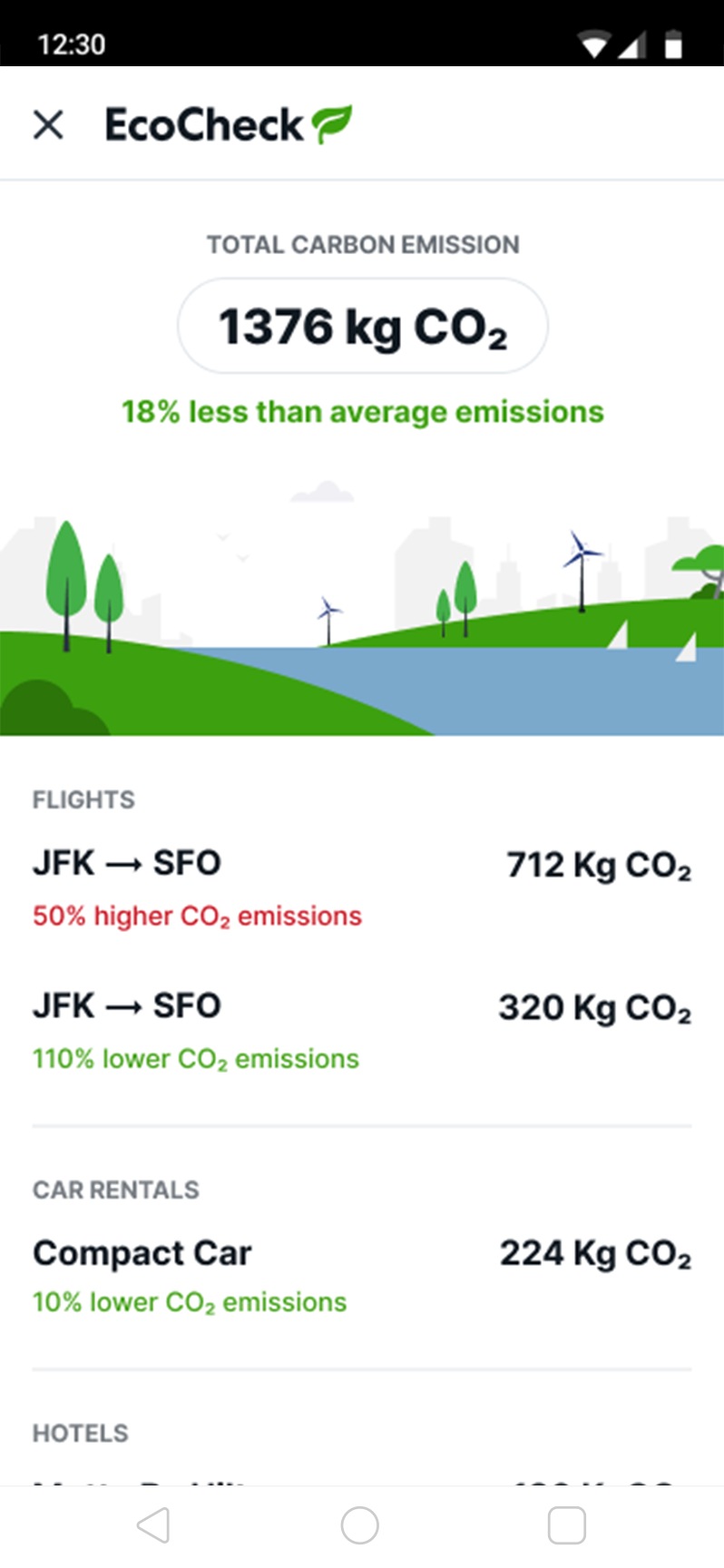This screenshot has height=1568, width=724.
Task: Tap the Android back navigation icon
Action: [x=154, y=1524]
